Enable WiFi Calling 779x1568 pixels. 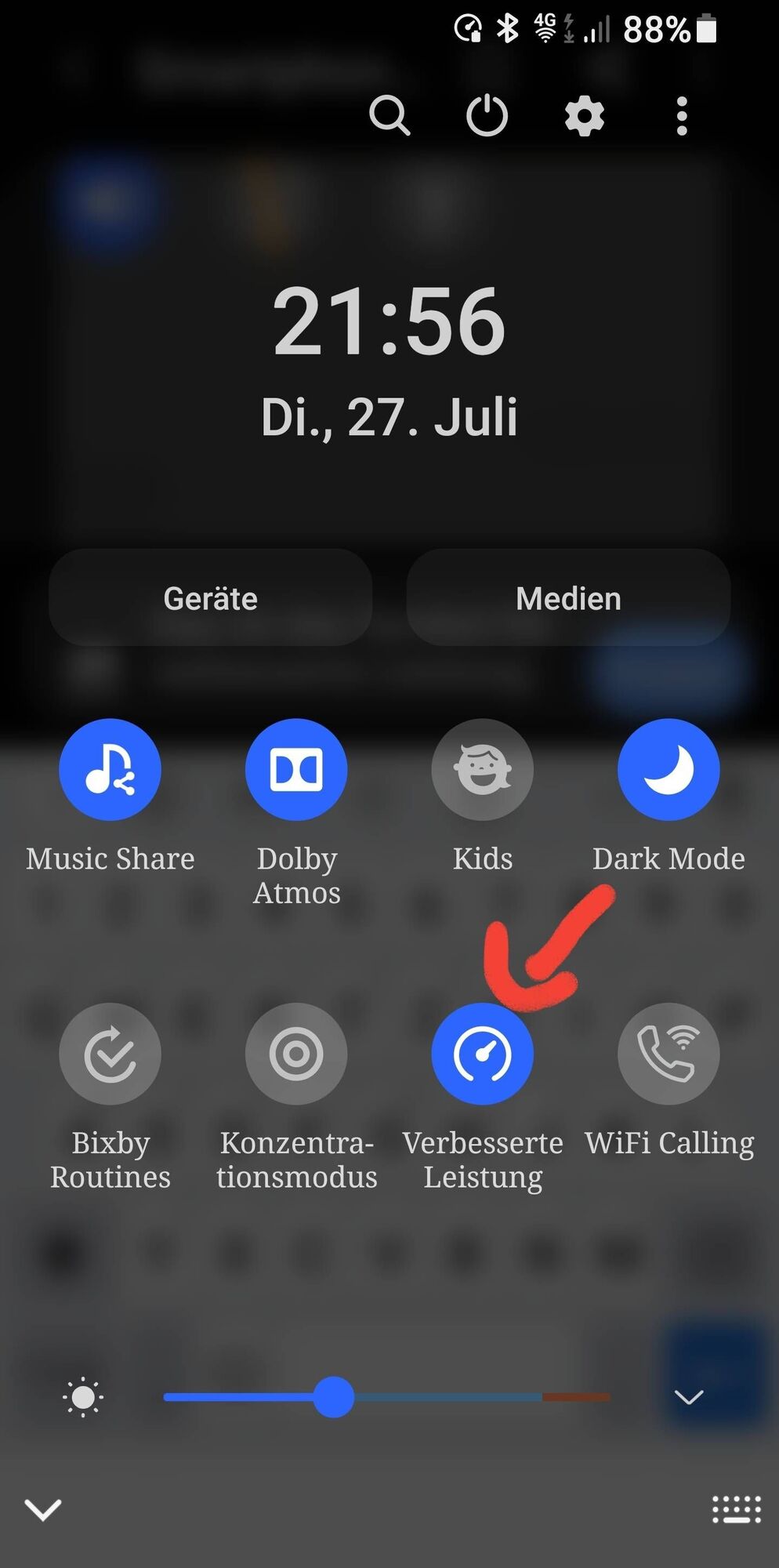[x=668, y=1054]
